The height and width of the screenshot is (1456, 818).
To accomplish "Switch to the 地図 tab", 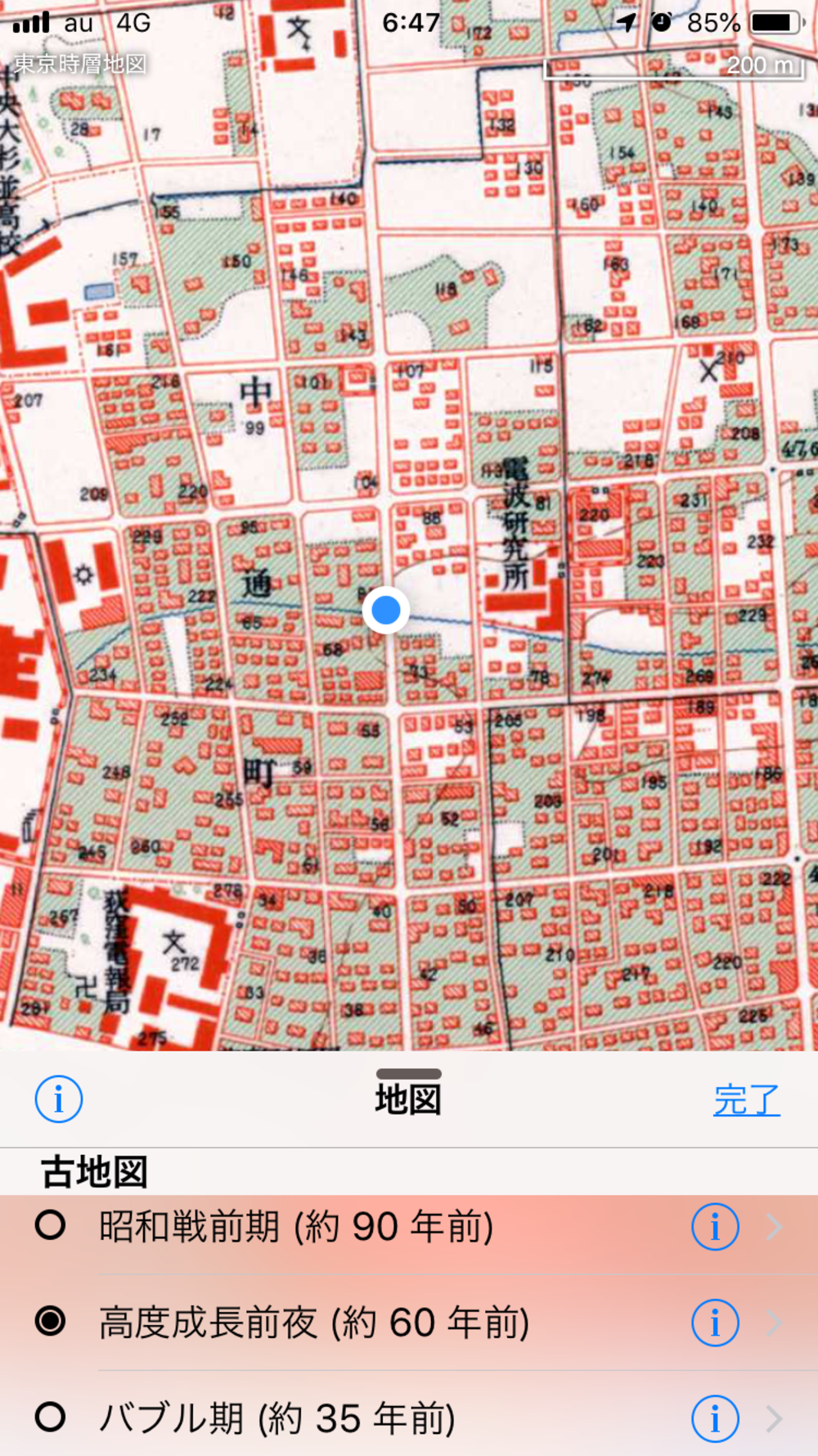I will point(408,1100).
